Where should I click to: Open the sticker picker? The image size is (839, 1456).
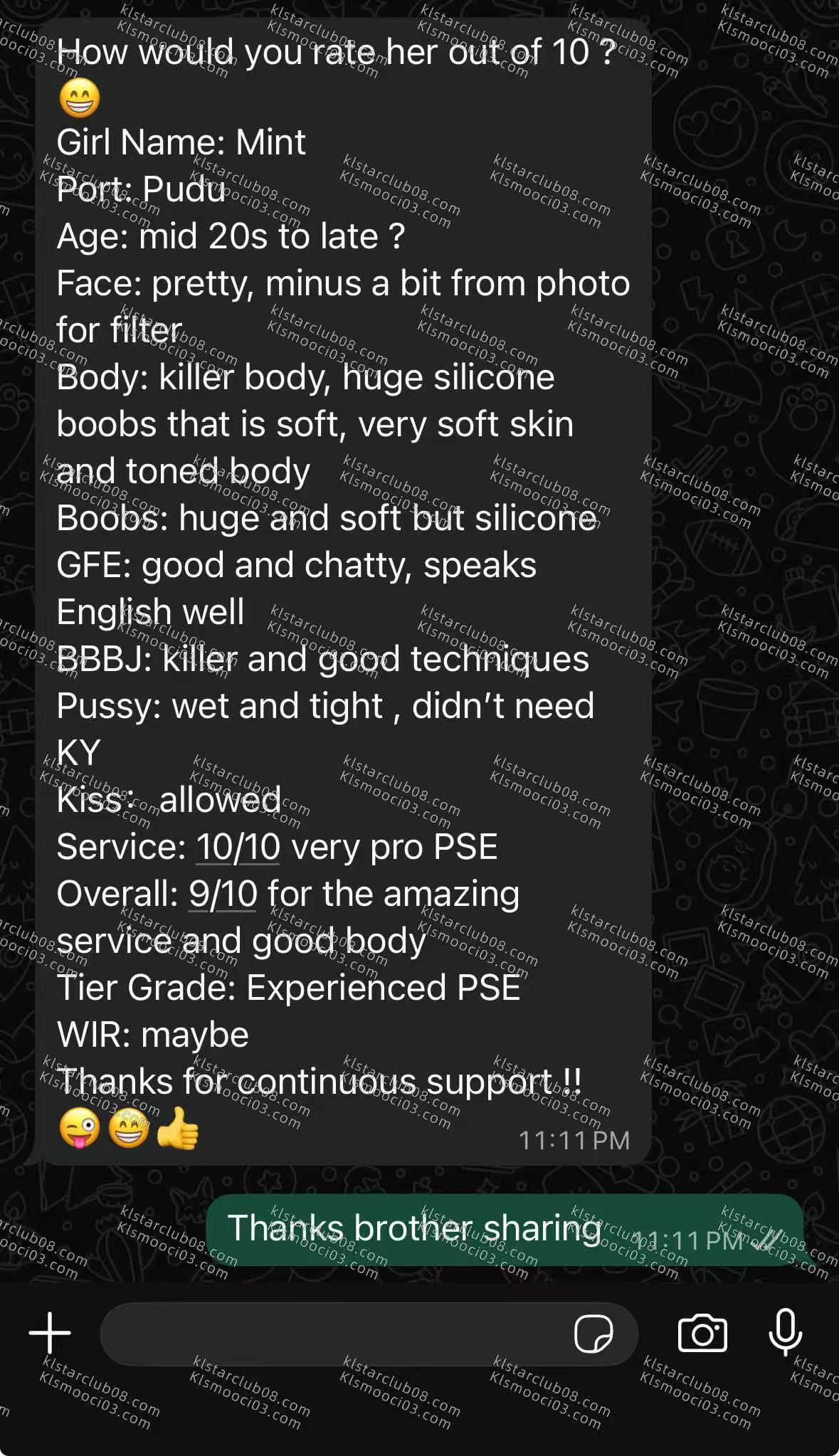click(x=593, y=1334)
